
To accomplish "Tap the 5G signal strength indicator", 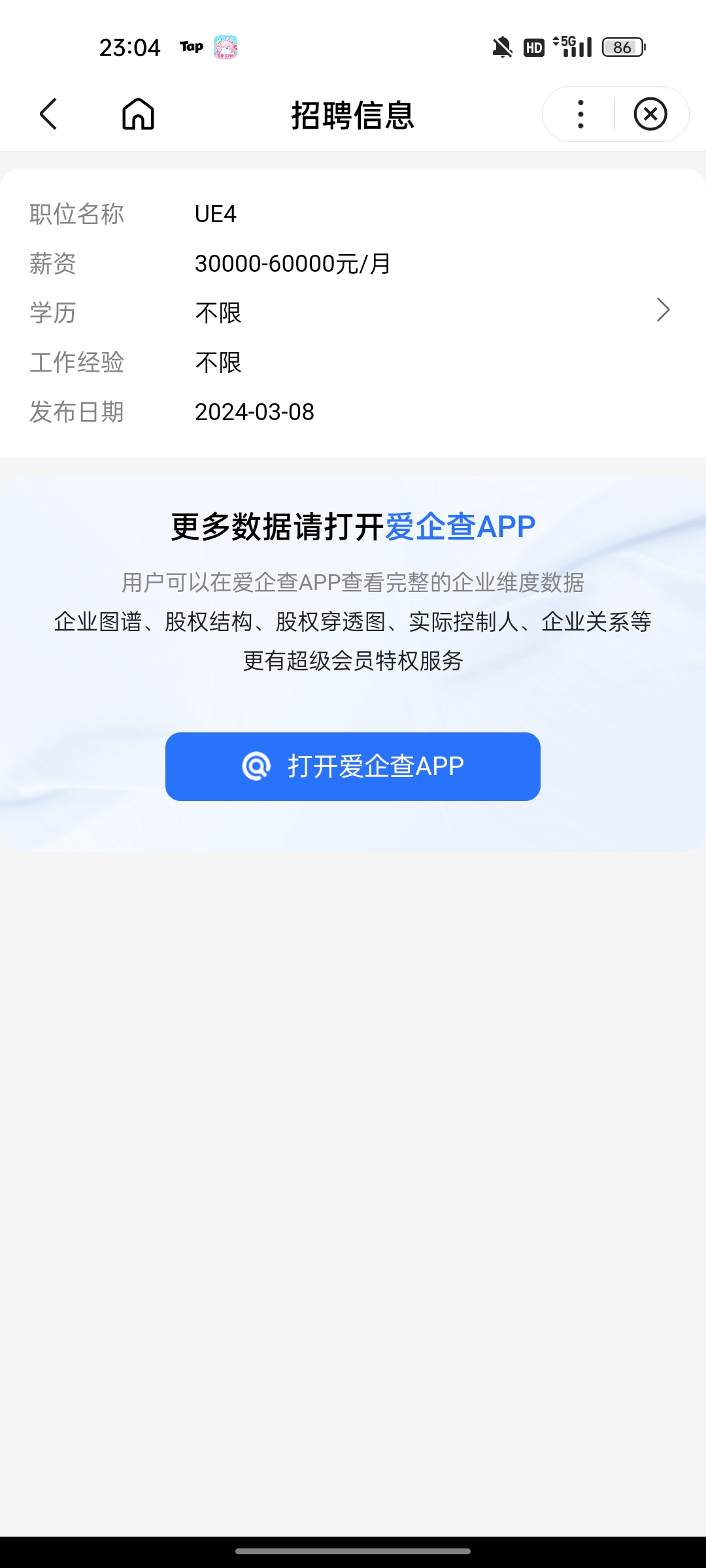I will coord(572,46).
